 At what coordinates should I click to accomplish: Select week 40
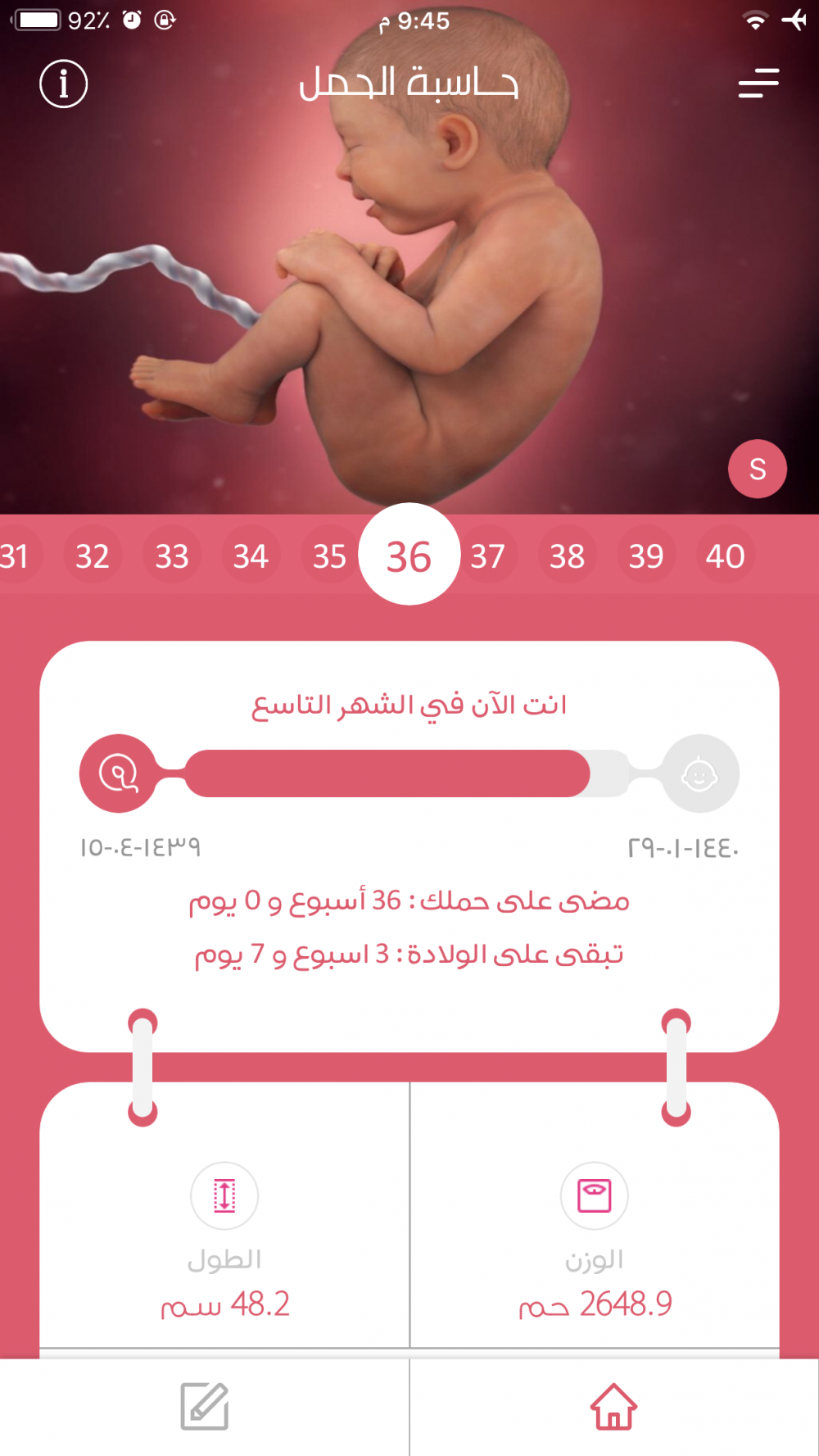click(725, 556)
